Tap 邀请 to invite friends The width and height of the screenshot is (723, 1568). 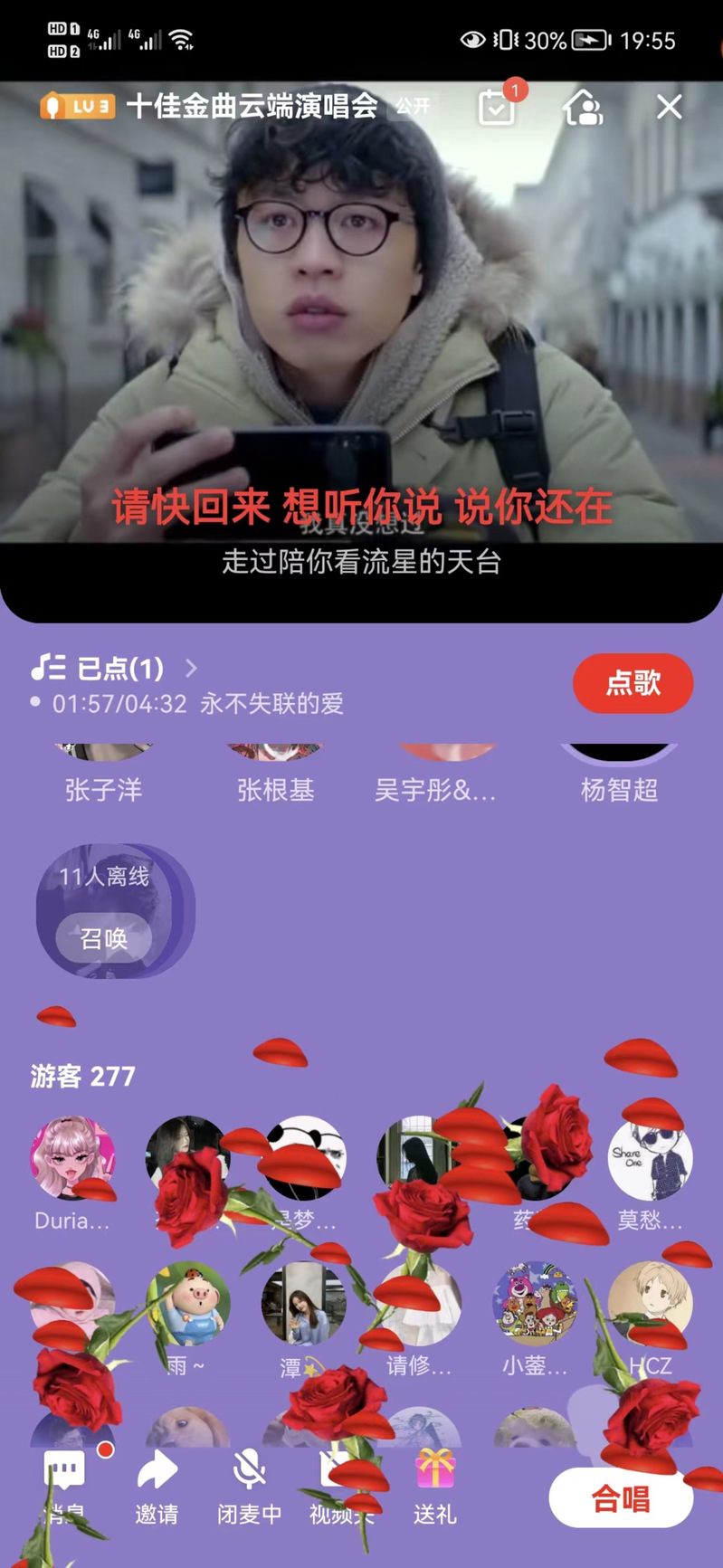[157, 1486]
